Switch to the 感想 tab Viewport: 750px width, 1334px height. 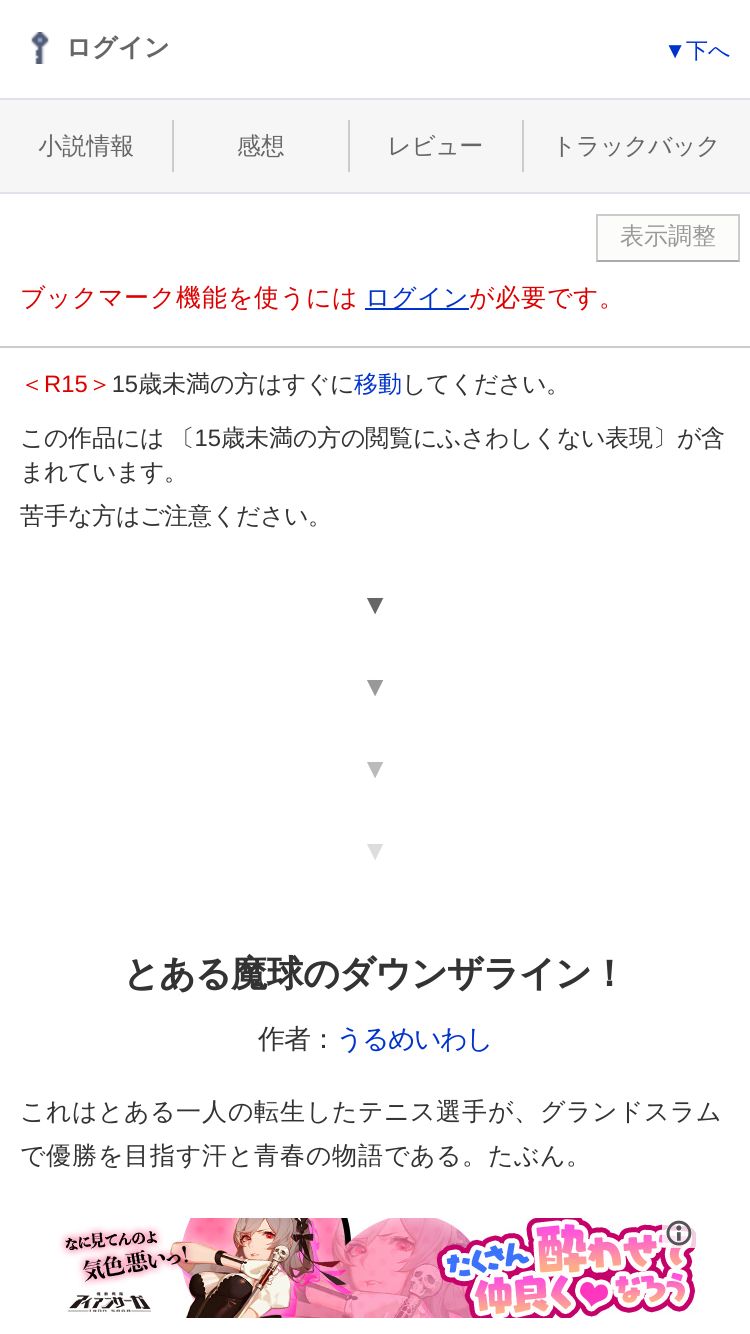[x=261, y=146]
